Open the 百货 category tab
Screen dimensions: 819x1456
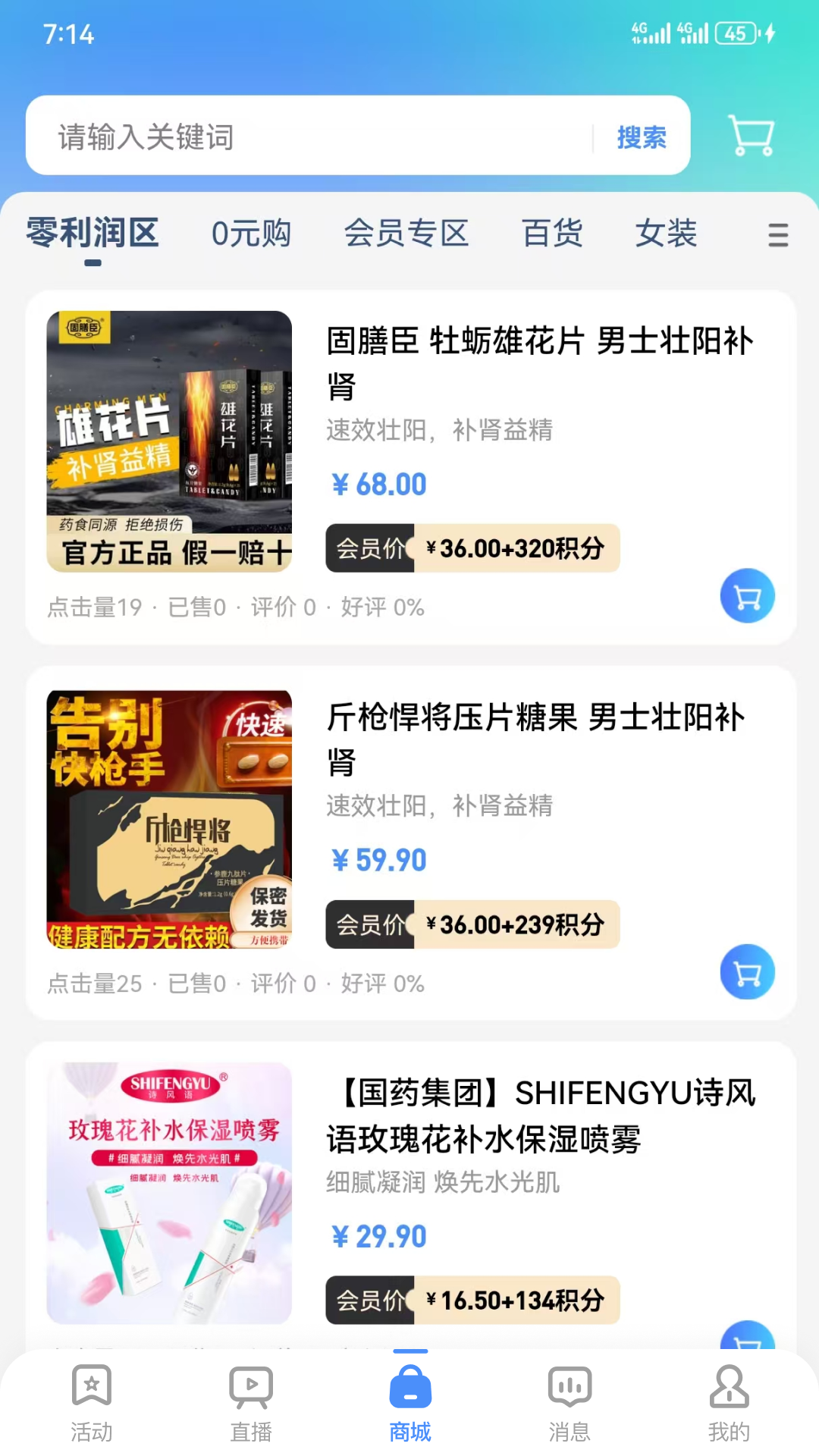552,234
